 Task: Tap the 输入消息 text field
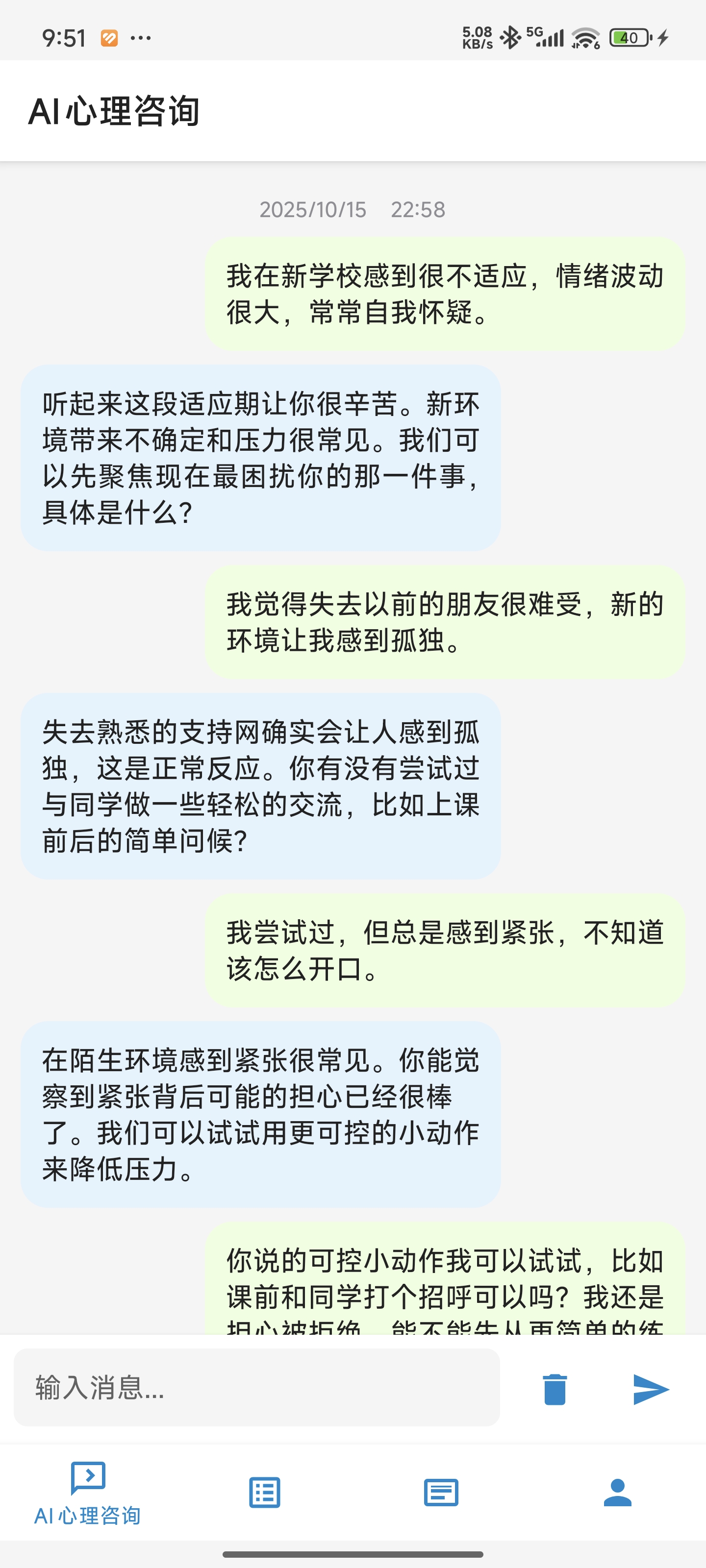(256, 1388)
